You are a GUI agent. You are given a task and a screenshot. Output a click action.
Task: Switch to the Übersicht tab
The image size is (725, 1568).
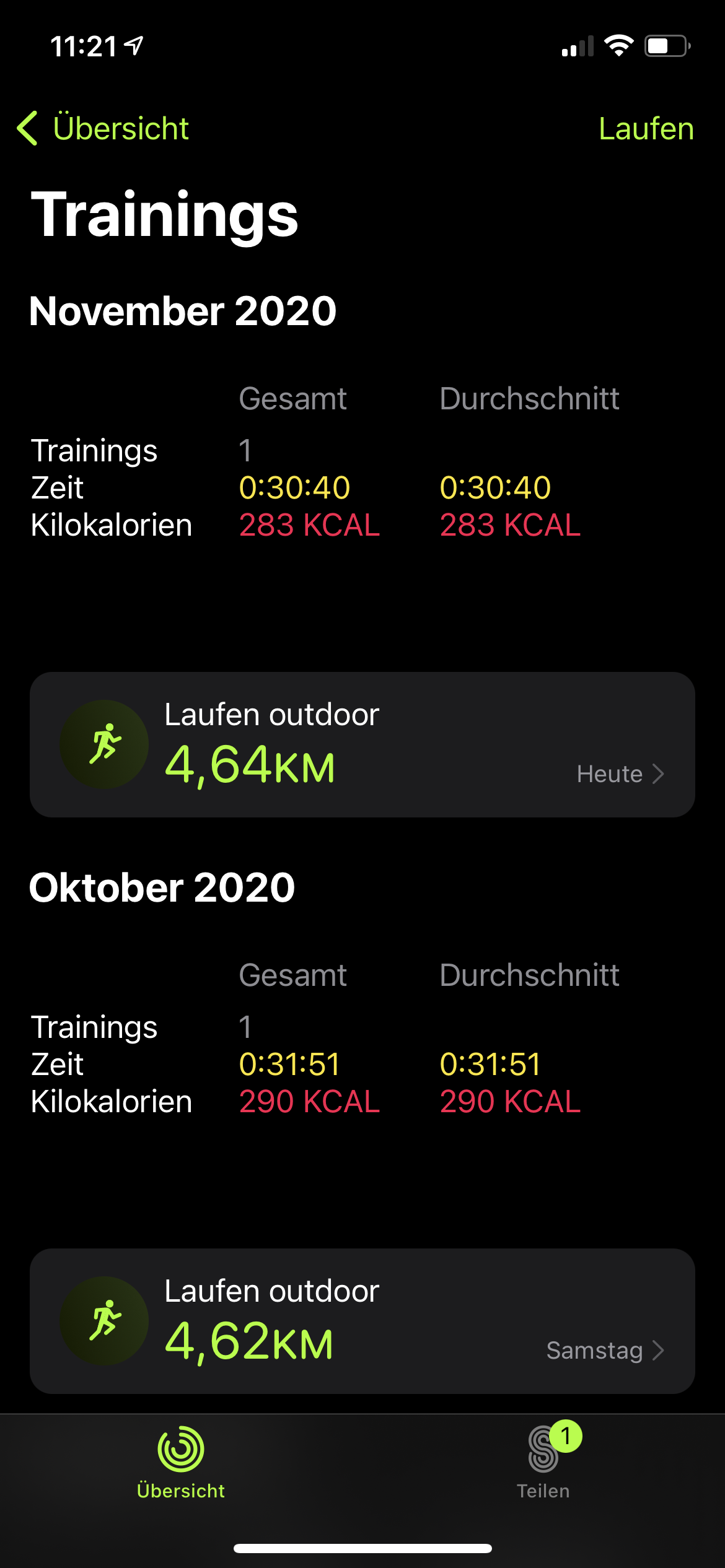[x=180, y=1463]
